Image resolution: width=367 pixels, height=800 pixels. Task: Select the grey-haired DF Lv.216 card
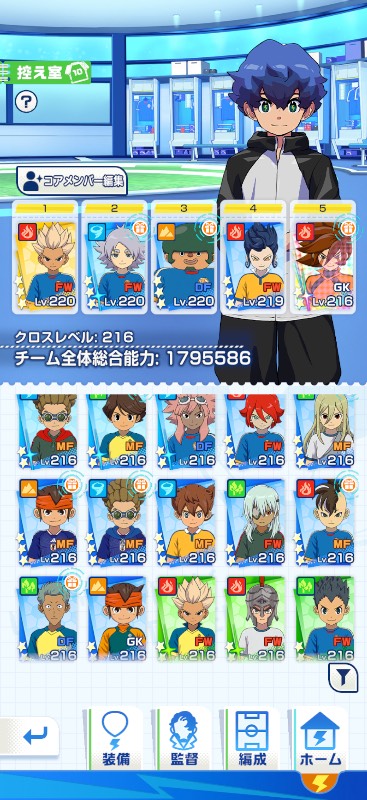coord(47,619)
